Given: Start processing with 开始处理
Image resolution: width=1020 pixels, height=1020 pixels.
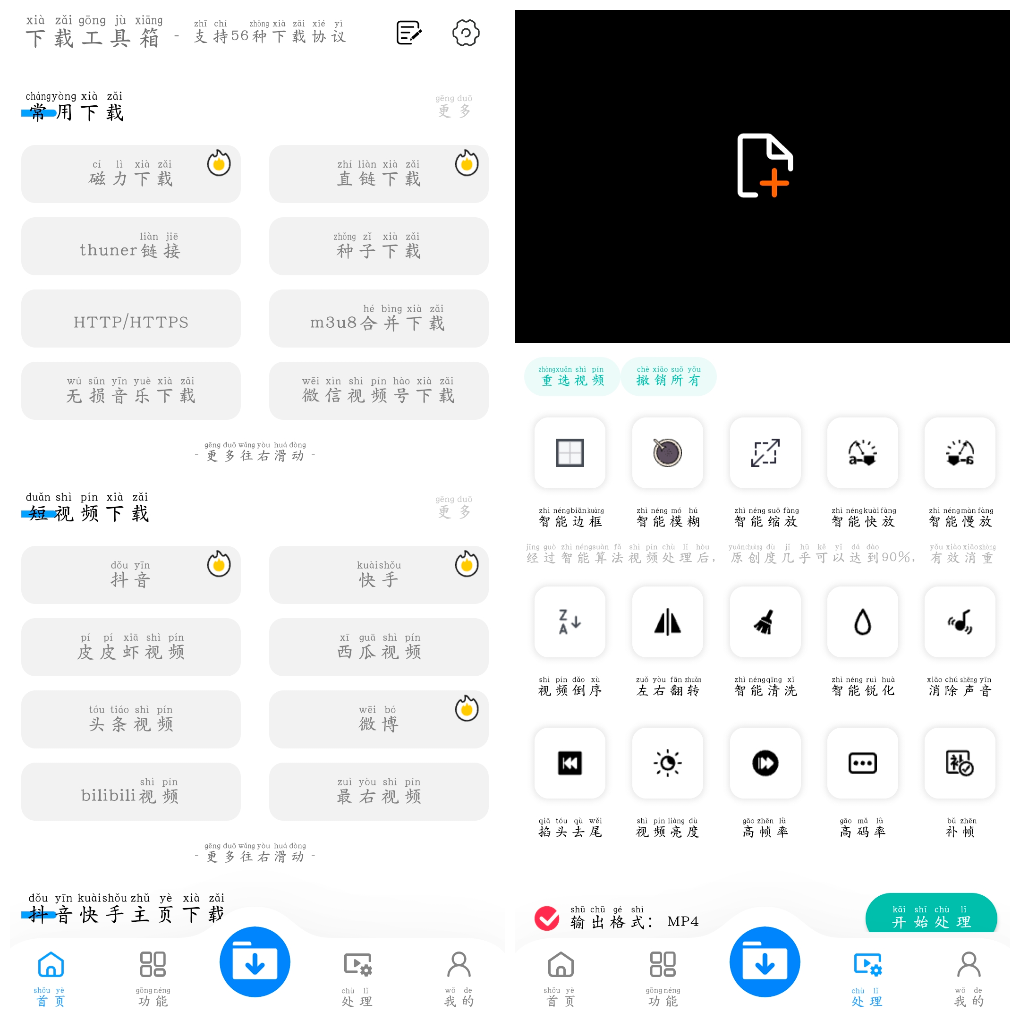Looking at the screenshot, I should [x=931, y=916].
